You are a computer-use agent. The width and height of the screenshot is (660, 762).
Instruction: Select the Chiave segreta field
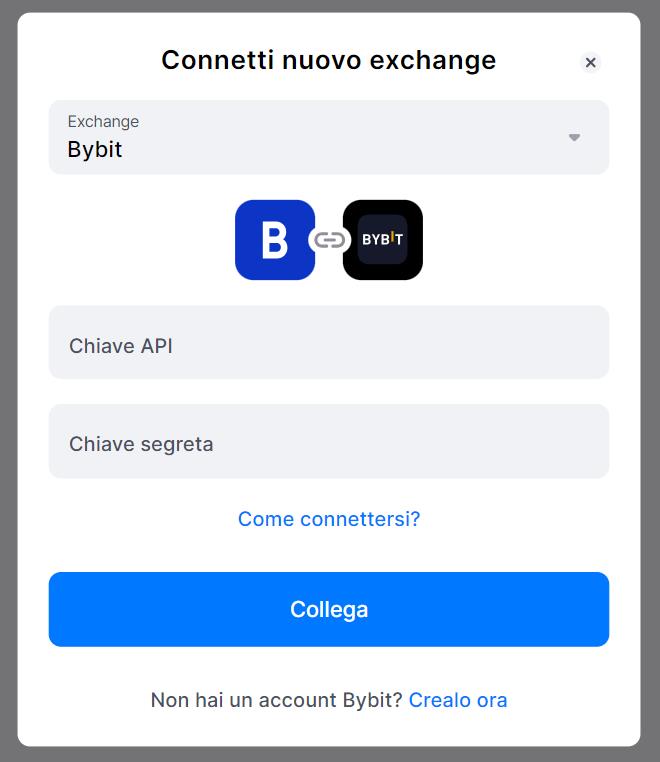tap(328, 441)
